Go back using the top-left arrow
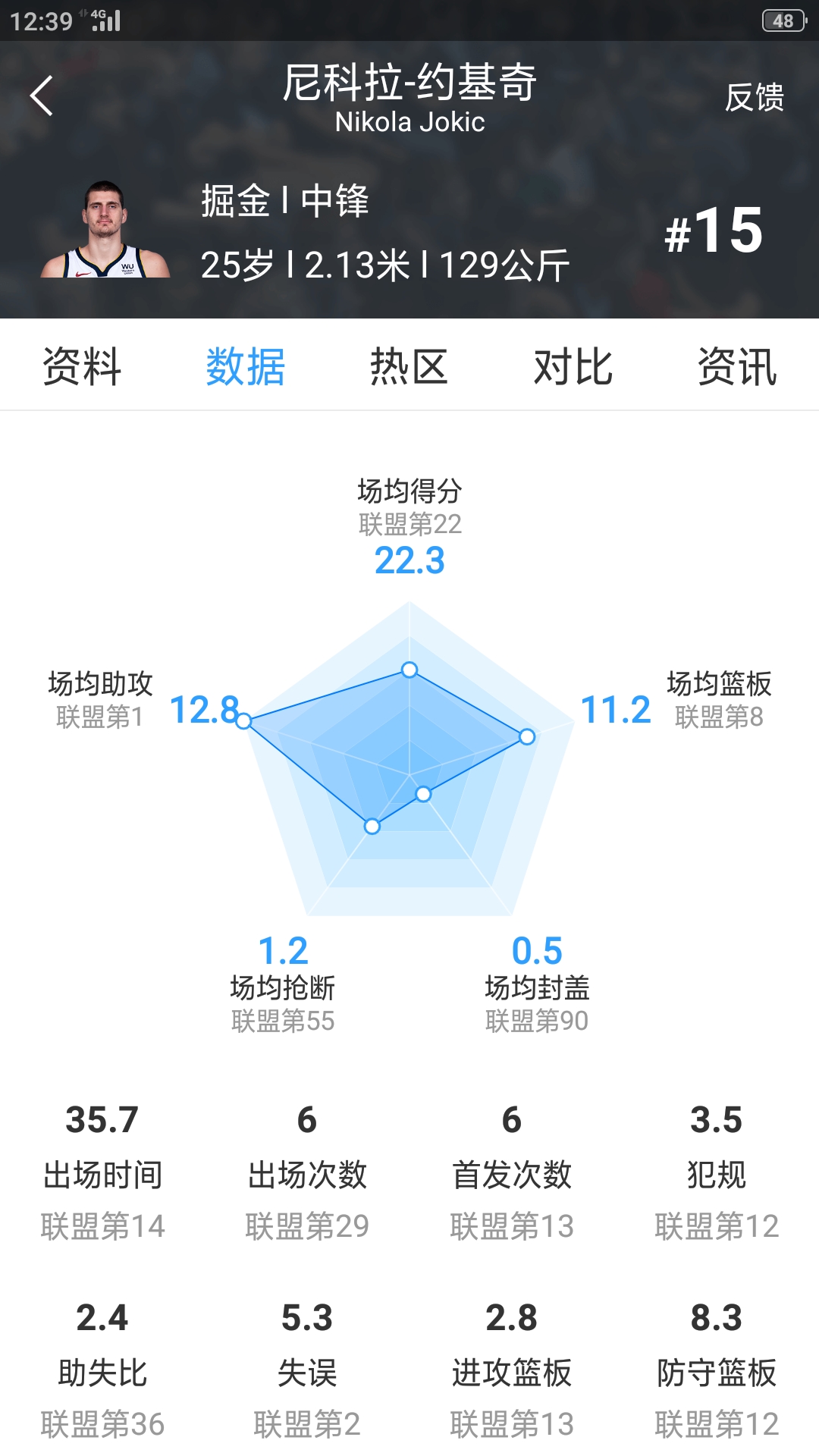The width and height of the screenshot is (819, 1456). (x=42, y=96)
